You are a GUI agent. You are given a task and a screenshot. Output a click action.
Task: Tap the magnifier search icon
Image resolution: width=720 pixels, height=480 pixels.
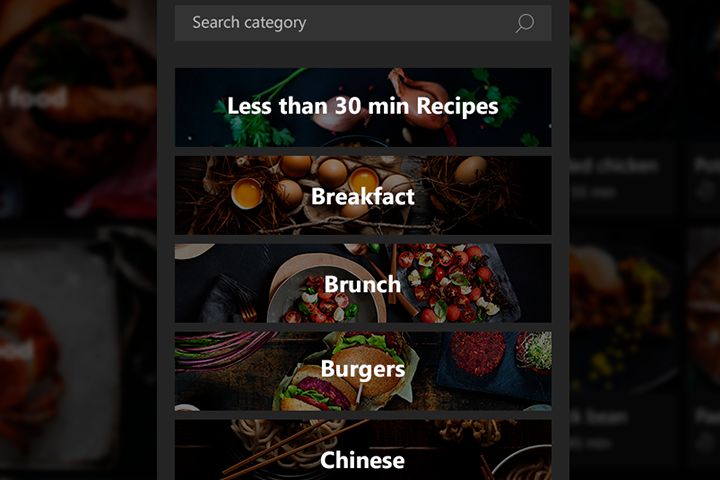tap(524, 23)
